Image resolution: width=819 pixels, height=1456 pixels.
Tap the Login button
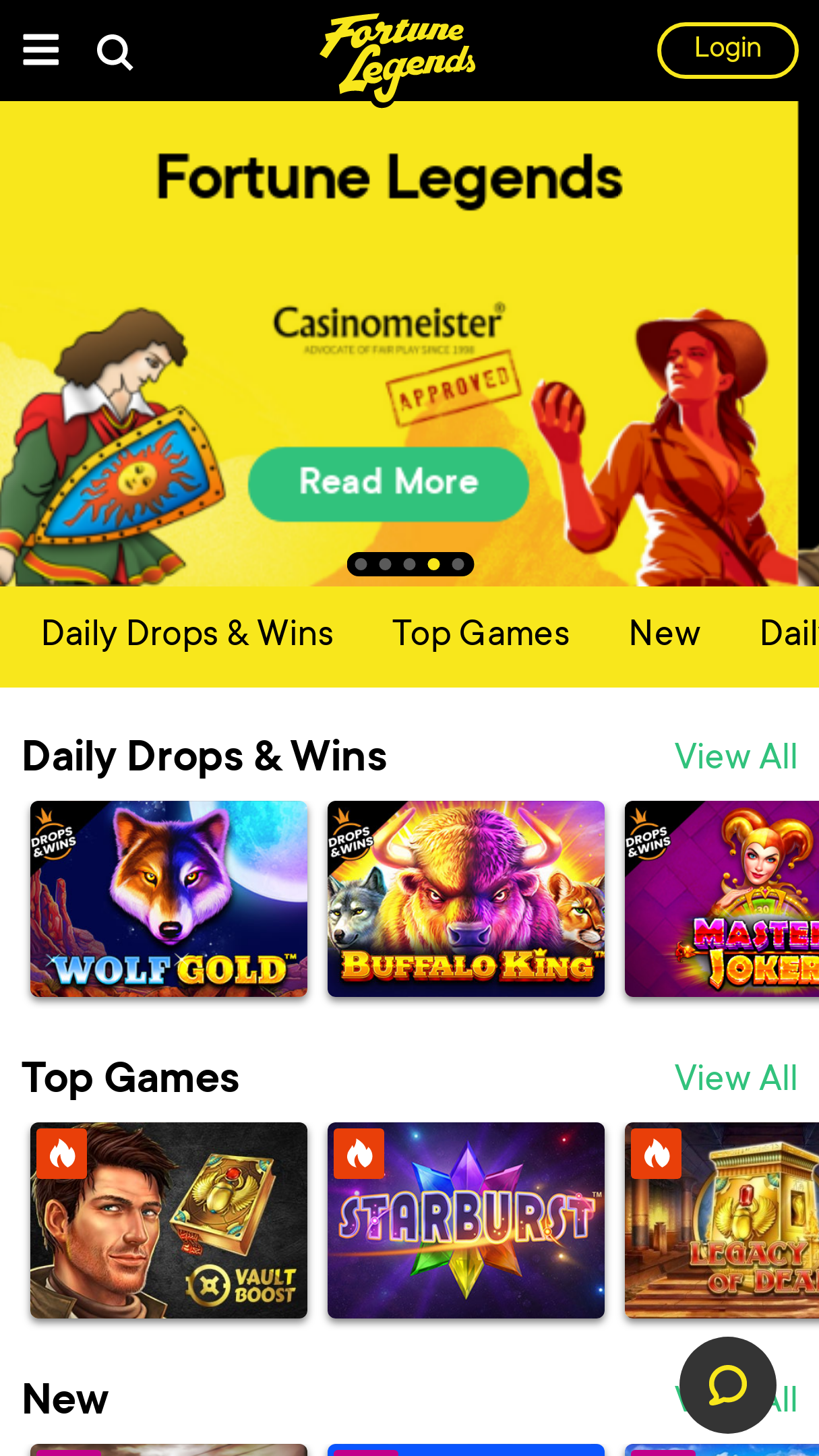click(728, 51)
